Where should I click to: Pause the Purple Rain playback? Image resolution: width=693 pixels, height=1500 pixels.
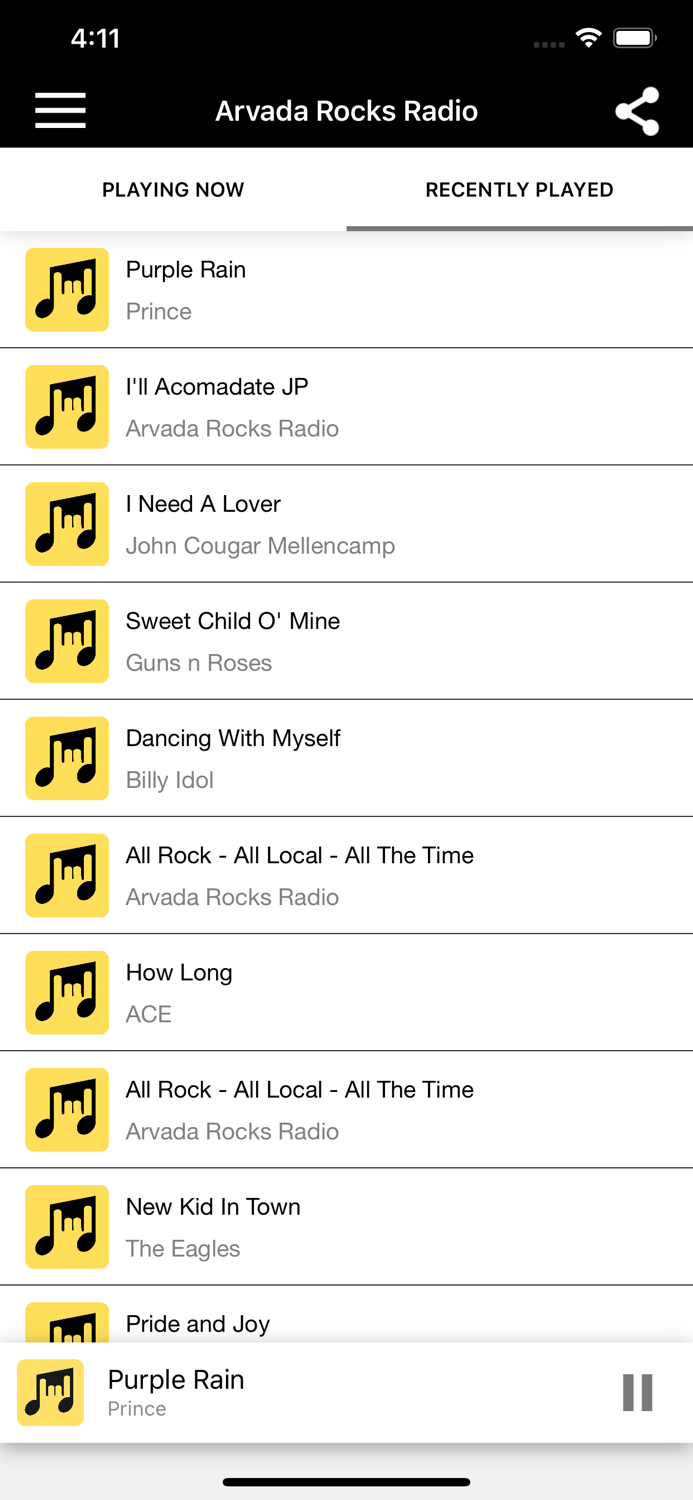637,1392
